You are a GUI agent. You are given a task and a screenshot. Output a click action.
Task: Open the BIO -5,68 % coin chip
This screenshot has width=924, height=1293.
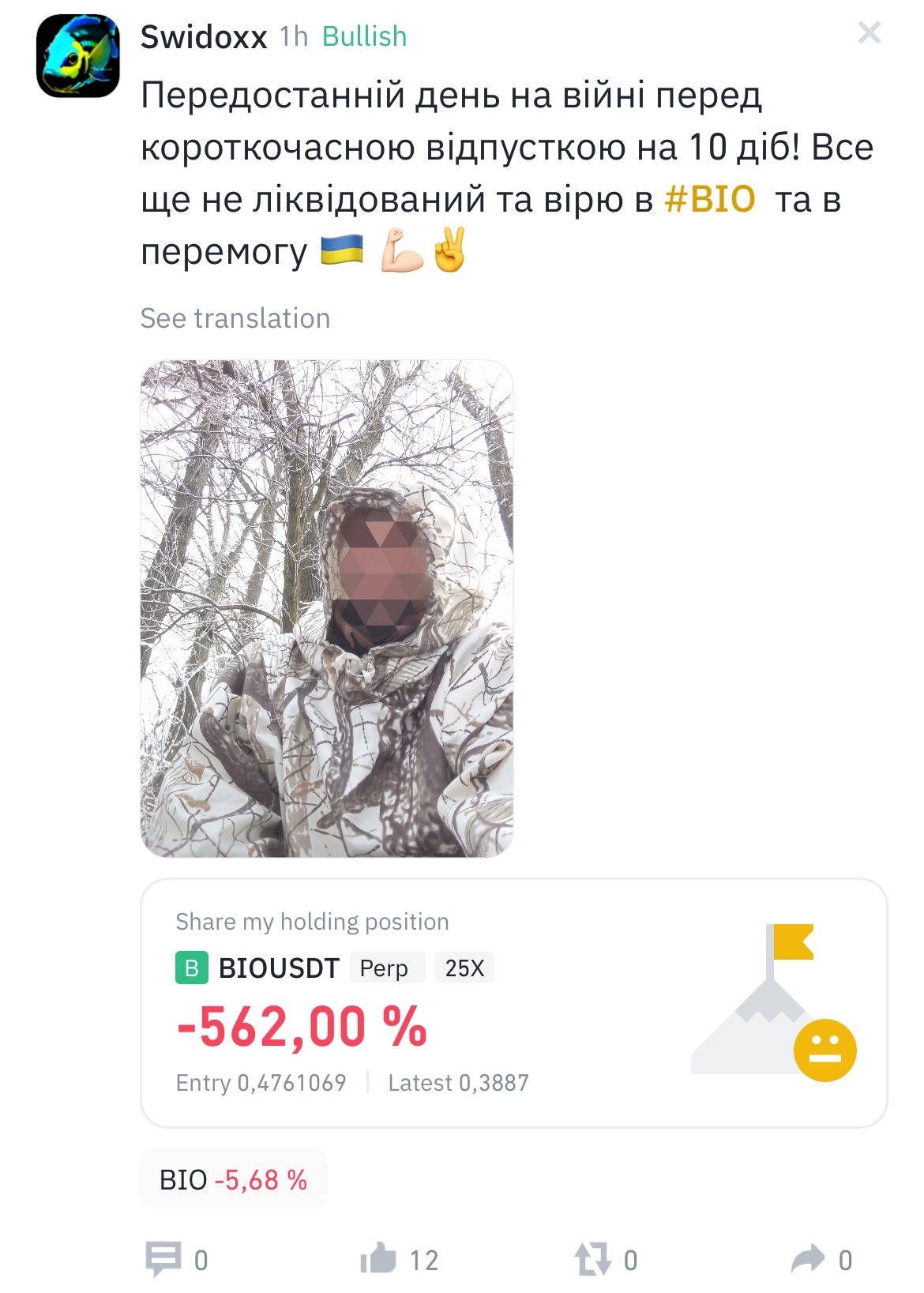(234, 1179)
